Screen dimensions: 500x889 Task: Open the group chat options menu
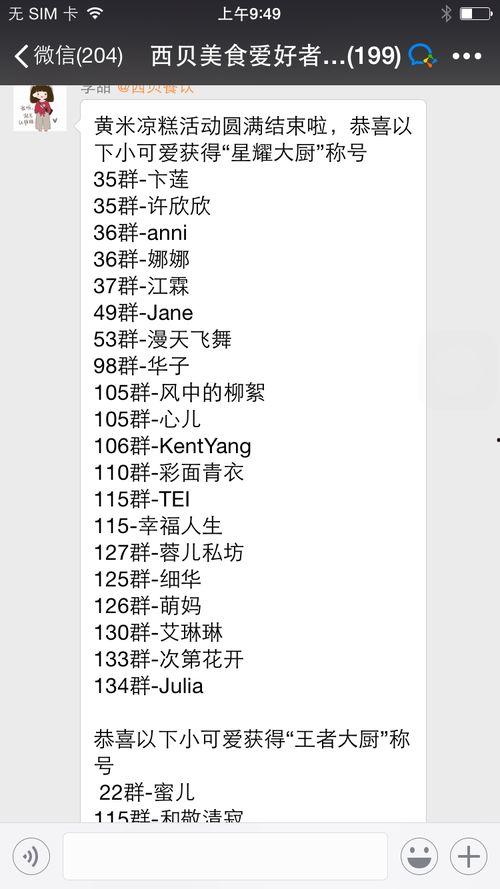[467, 56]
